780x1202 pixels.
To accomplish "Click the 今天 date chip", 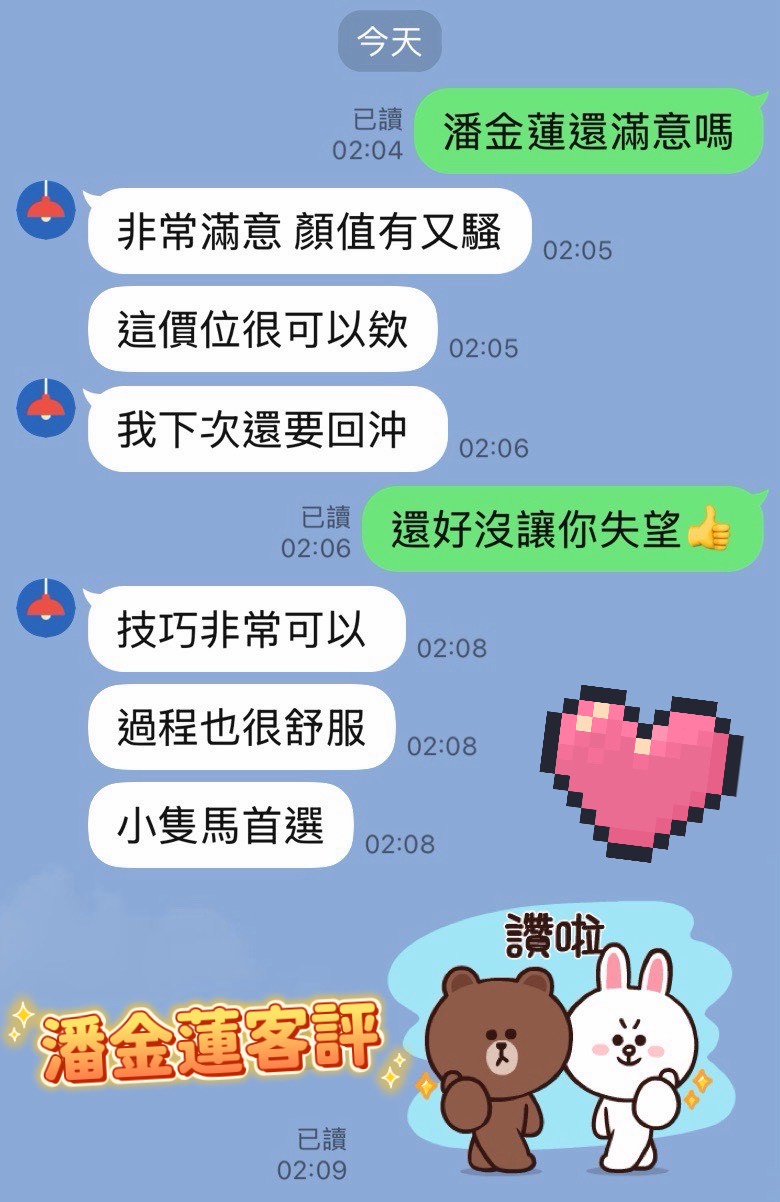I will [x=388, y=40].
